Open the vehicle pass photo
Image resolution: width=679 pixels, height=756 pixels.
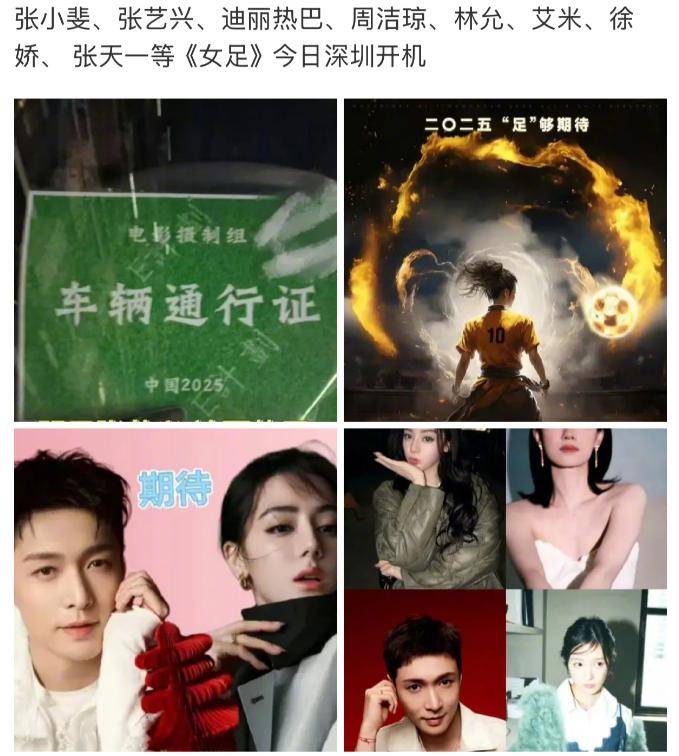[175, 260]
